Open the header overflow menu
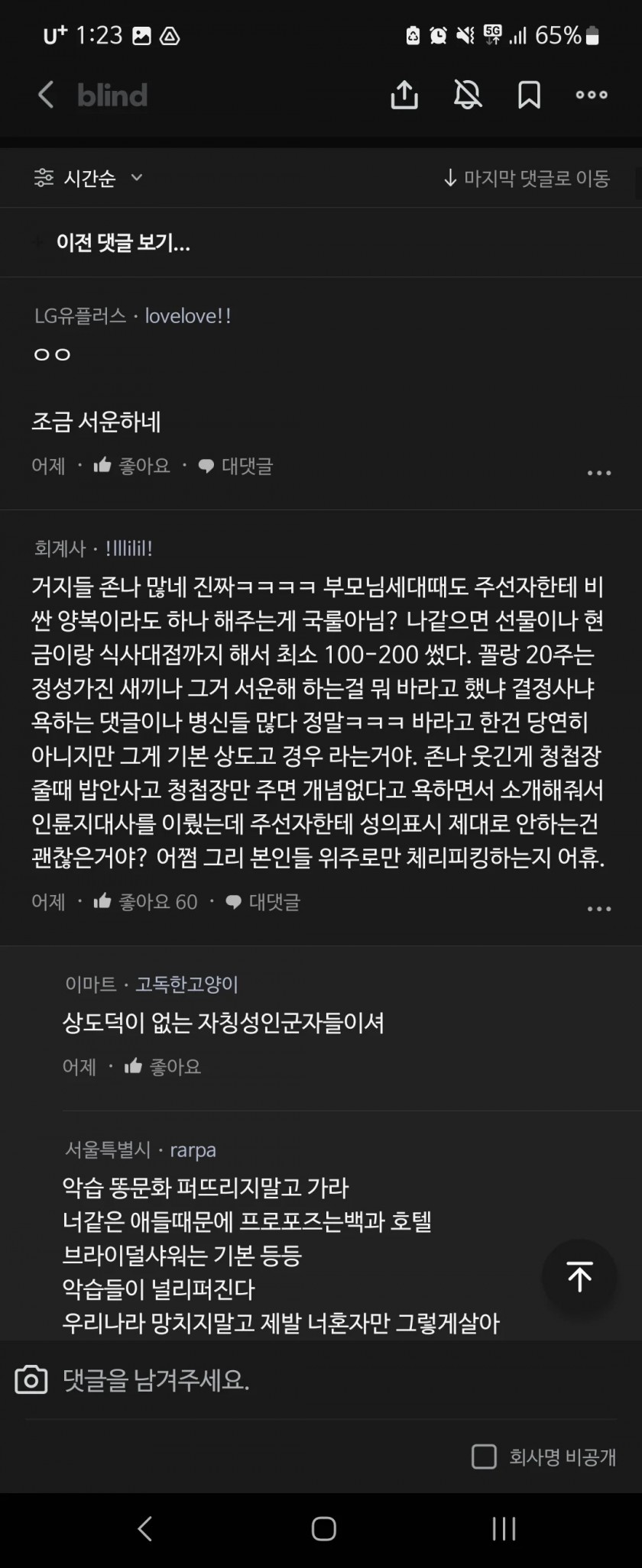642x1568 pixels. coord(592,95)
